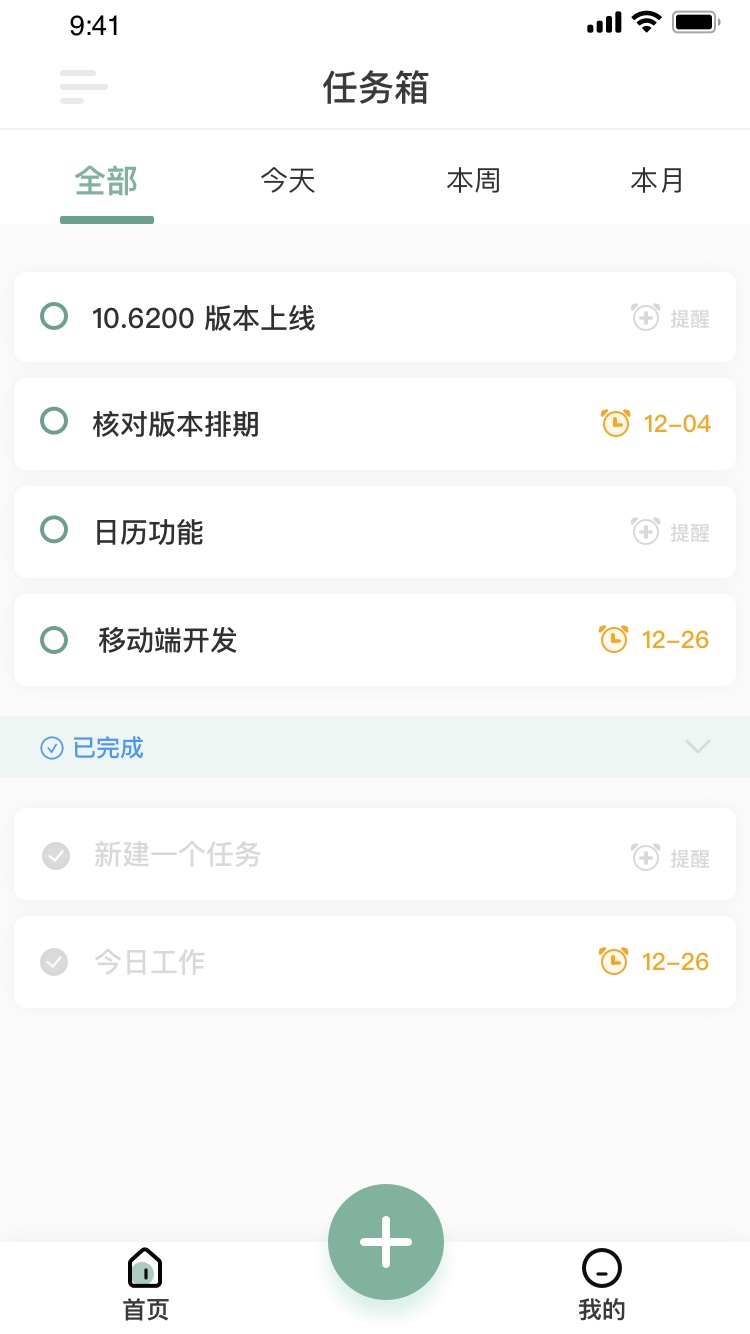Click the reminder alarm icon for 10.6200 版本上线

pyautogui.click(x=645, y=317)
